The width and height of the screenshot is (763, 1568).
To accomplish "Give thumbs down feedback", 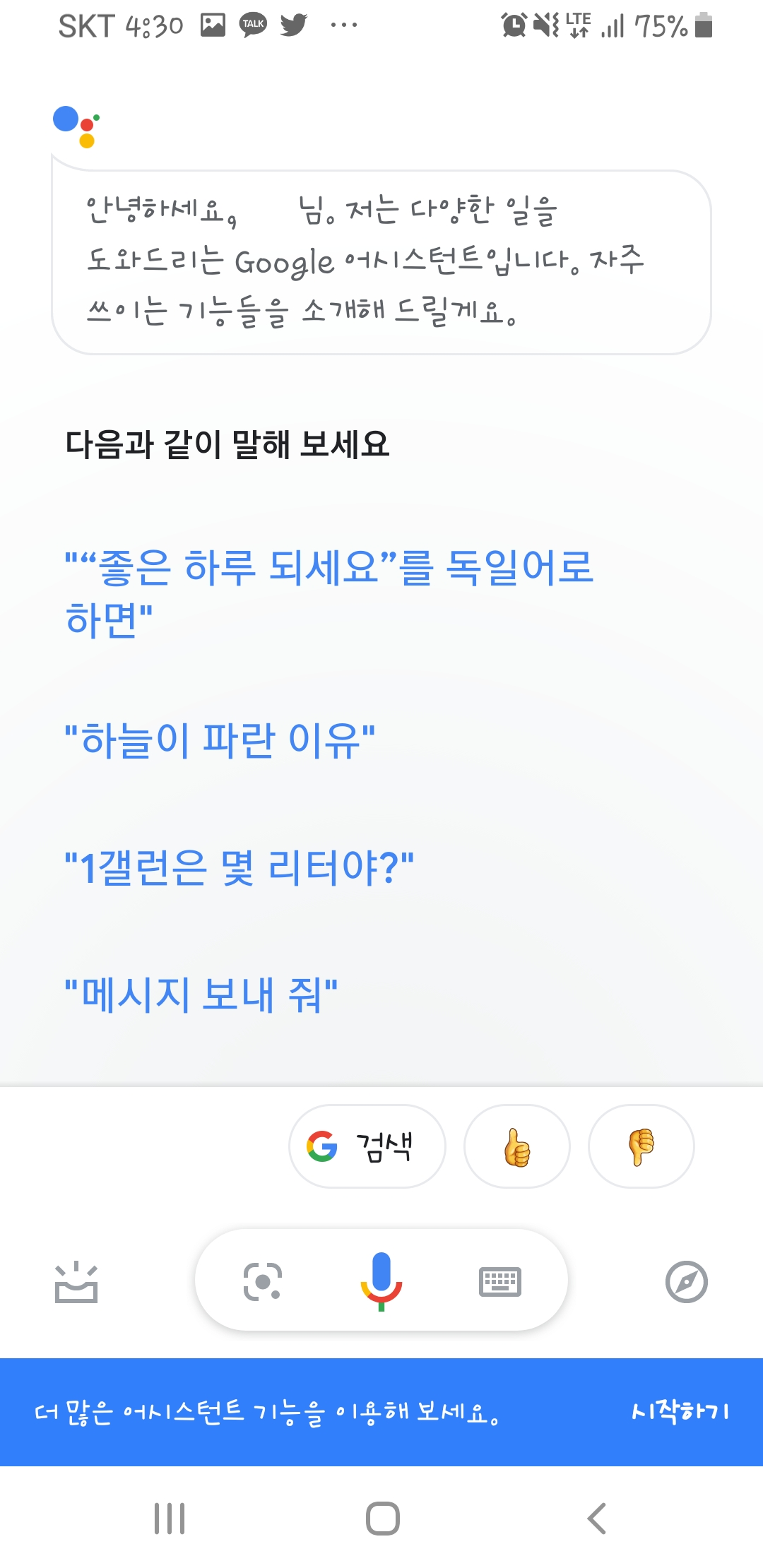I will point(641,1146).
